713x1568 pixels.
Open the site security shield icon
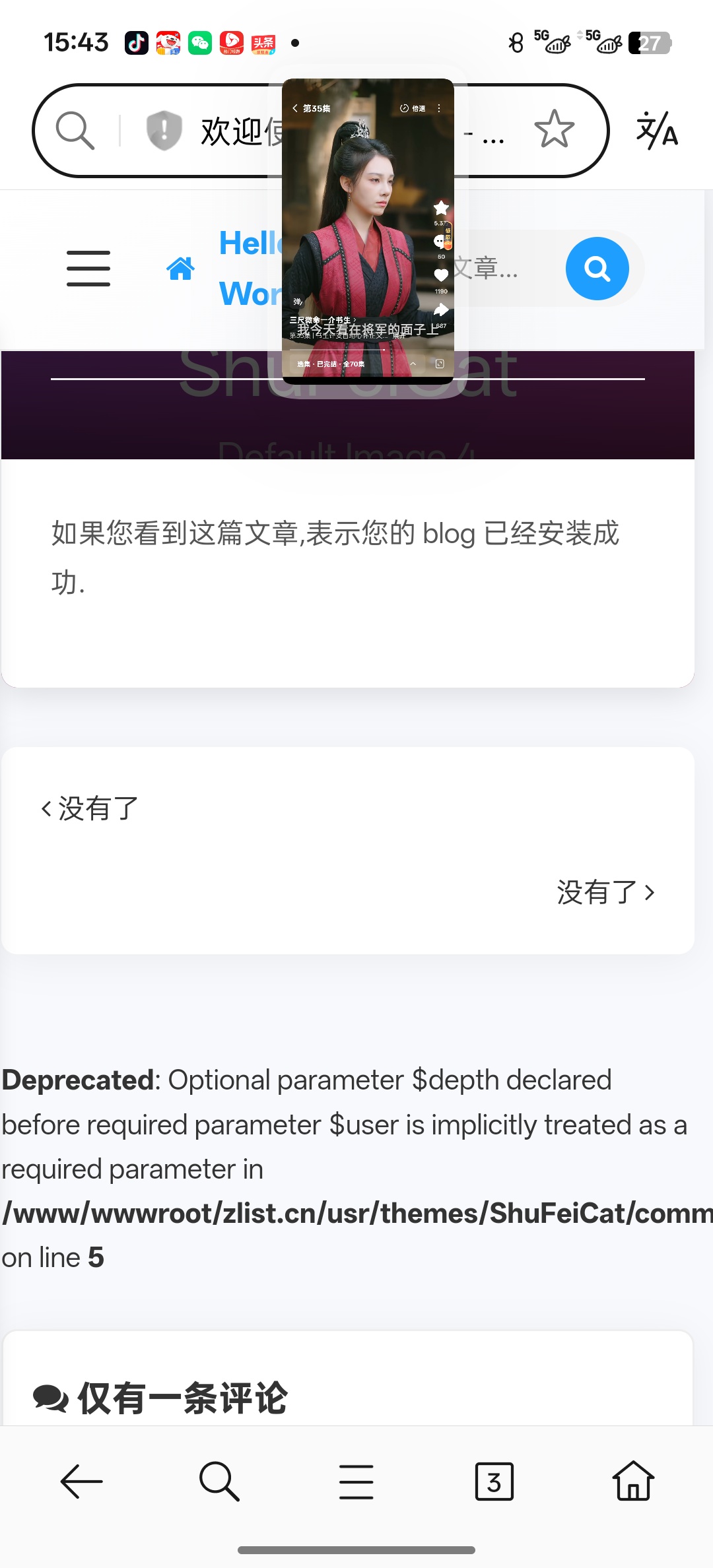point(164,130)
